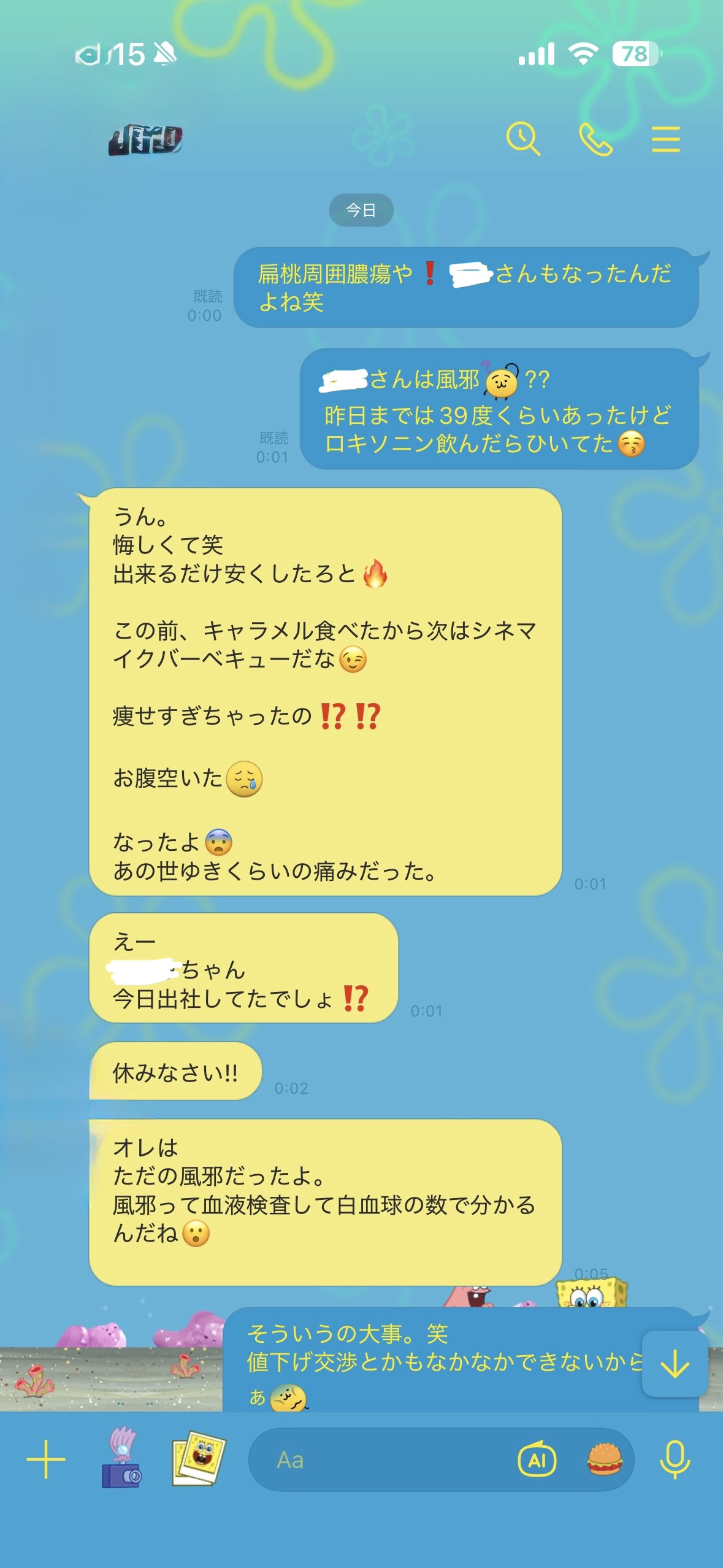The height and width of the screenshot is (1568, 723).
Task: Open the sticker and emoji picker
Action: tap(604, 1459)
